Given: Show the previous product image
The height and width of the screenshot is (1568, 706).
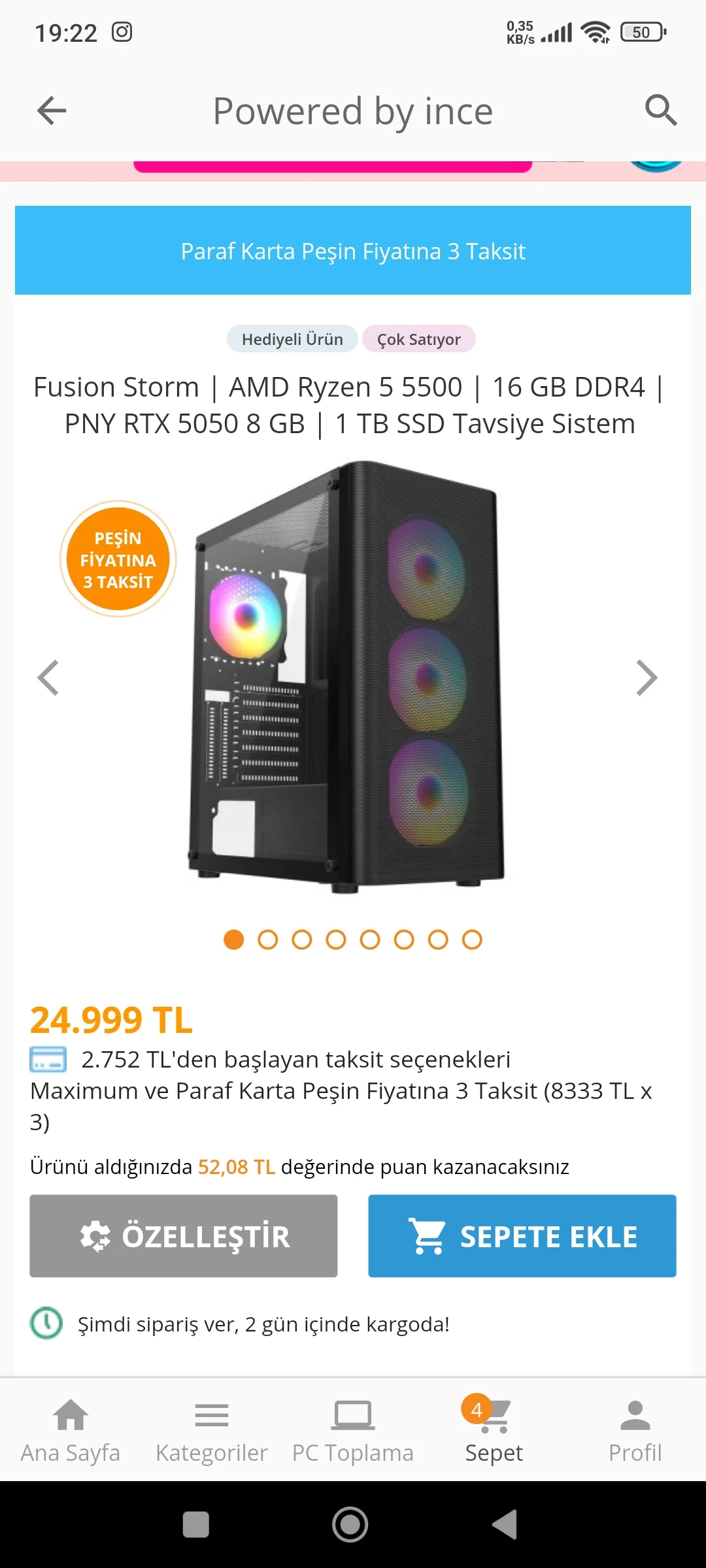Looking at the screenshot, I should point(48,678).
